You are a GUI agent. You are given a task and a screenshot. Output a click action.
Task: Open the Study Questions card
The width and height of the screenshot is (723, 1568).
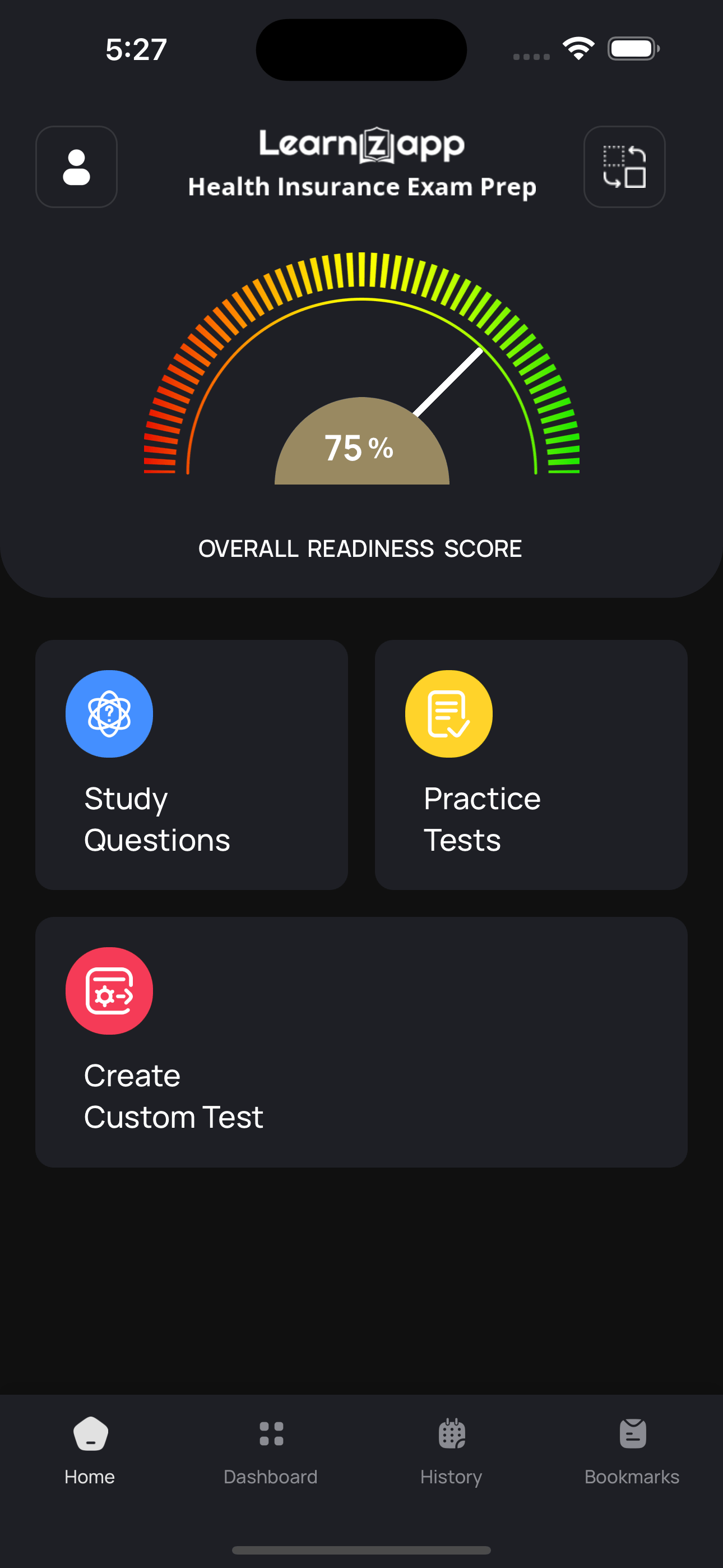pos(192,770)
